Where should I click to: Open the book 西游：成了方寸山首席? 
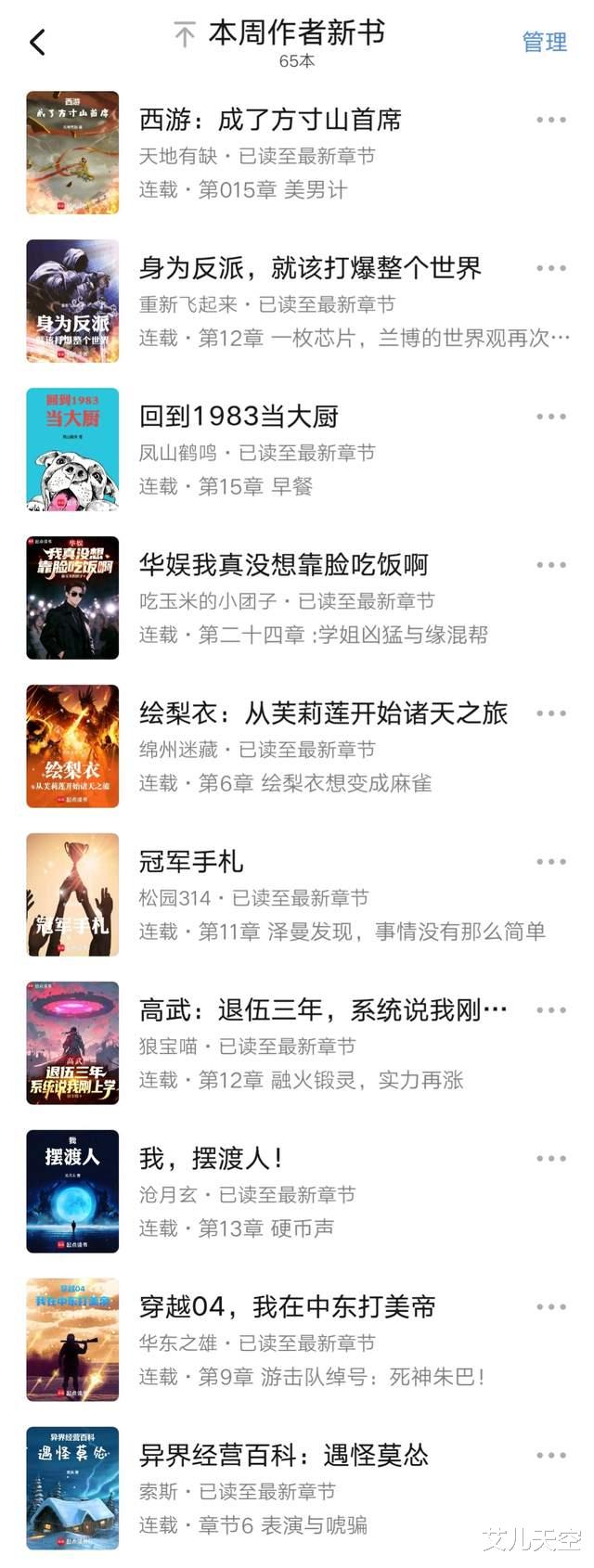[270, 120]
